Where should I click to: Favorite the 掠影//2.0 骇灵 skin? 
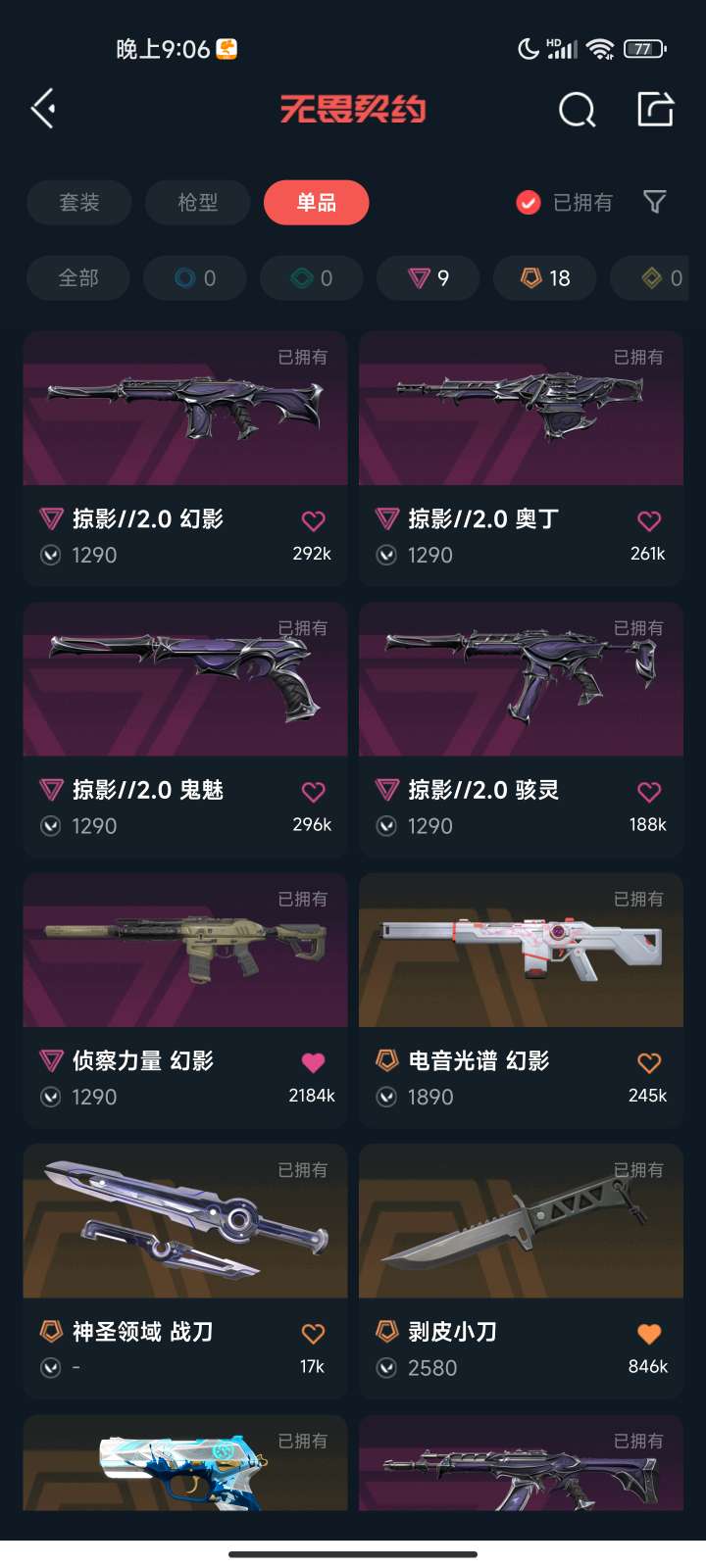(649, 792)
